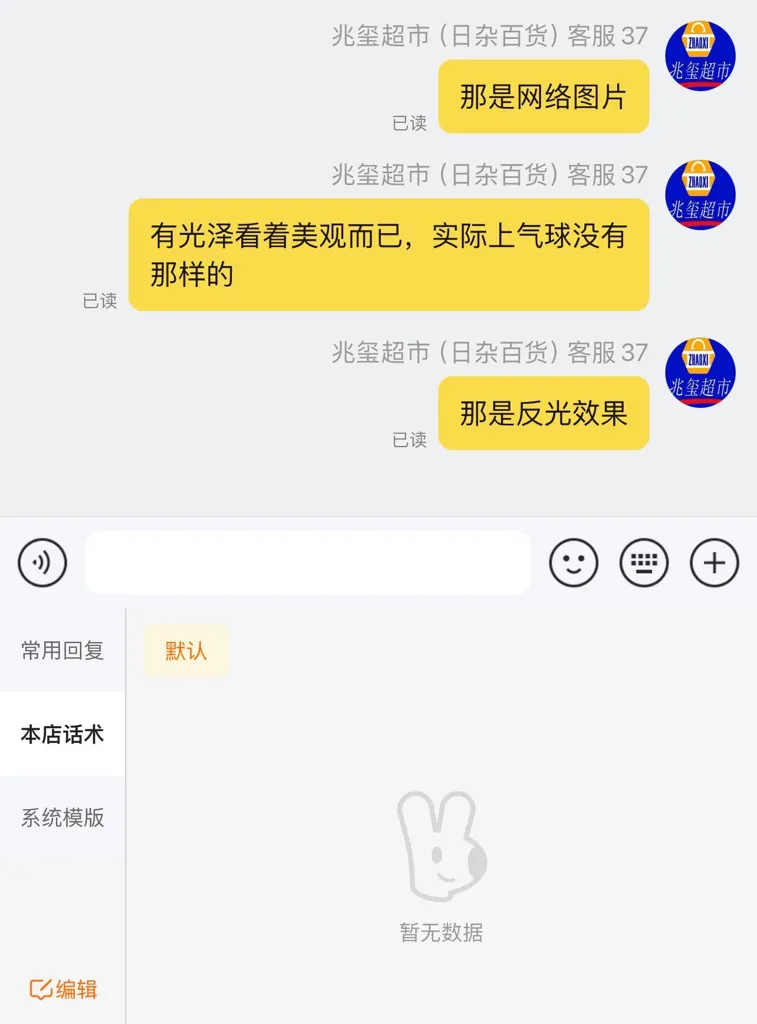Image resolution: width=757 pixels, height=1024 pixels.
Task: Show the keyboard
Action: click(x=644, y=562)
